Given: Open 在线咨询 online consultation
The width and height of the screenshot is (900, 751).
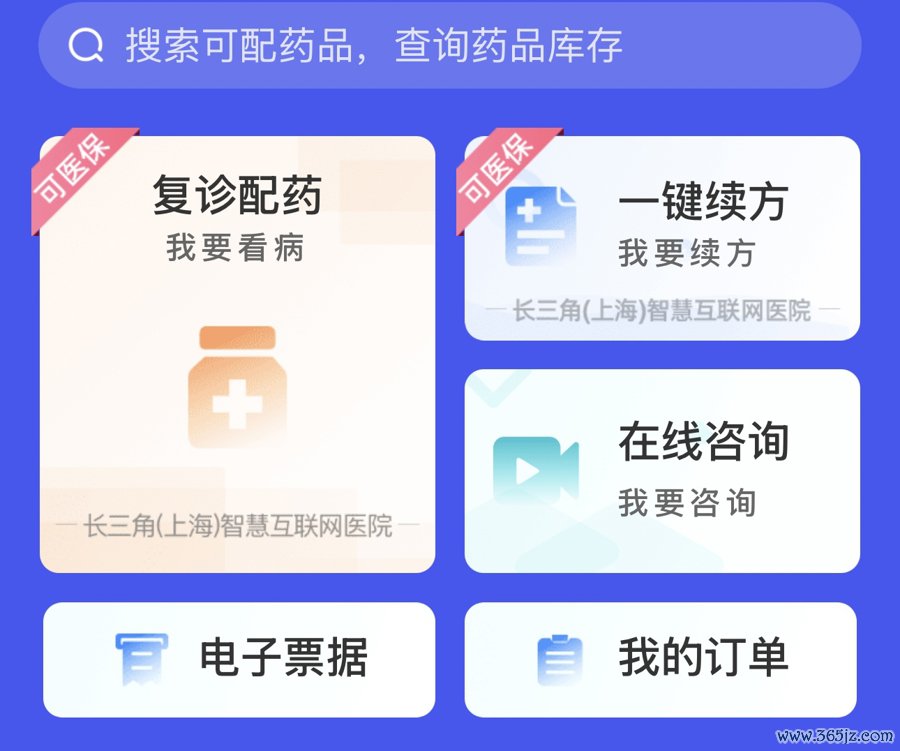Looking at the screenshot, I should pyautogui.click(x=662, y=471).
